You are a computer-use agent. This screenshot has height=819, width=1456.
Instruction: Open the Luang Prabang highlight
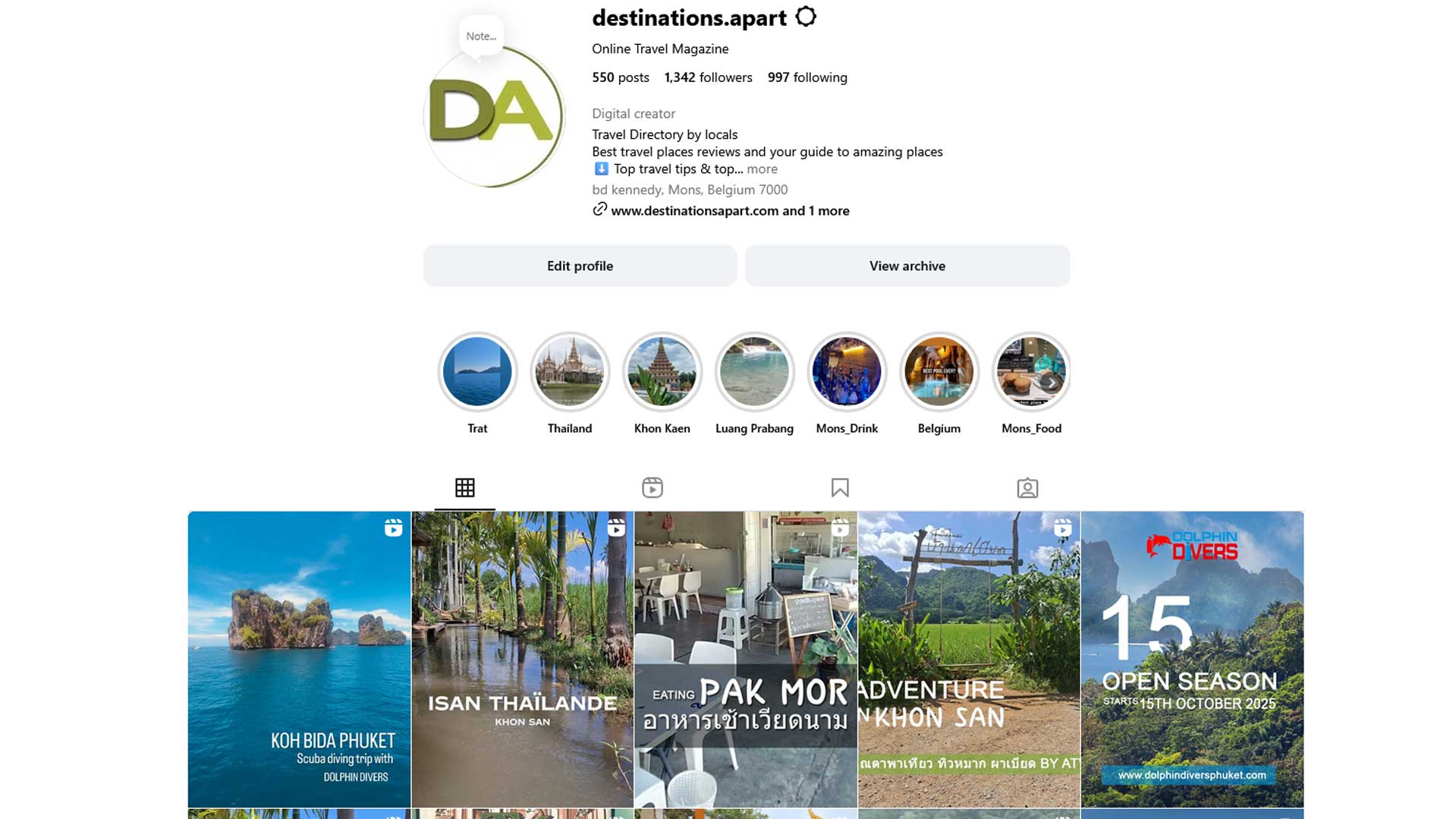coord(754,372)
